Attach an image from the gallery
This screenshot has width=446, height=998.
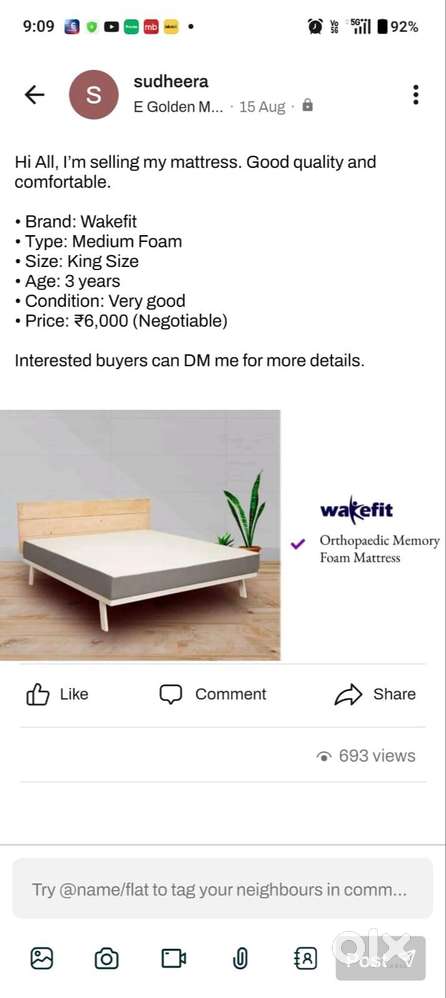[x=42, y=958]
